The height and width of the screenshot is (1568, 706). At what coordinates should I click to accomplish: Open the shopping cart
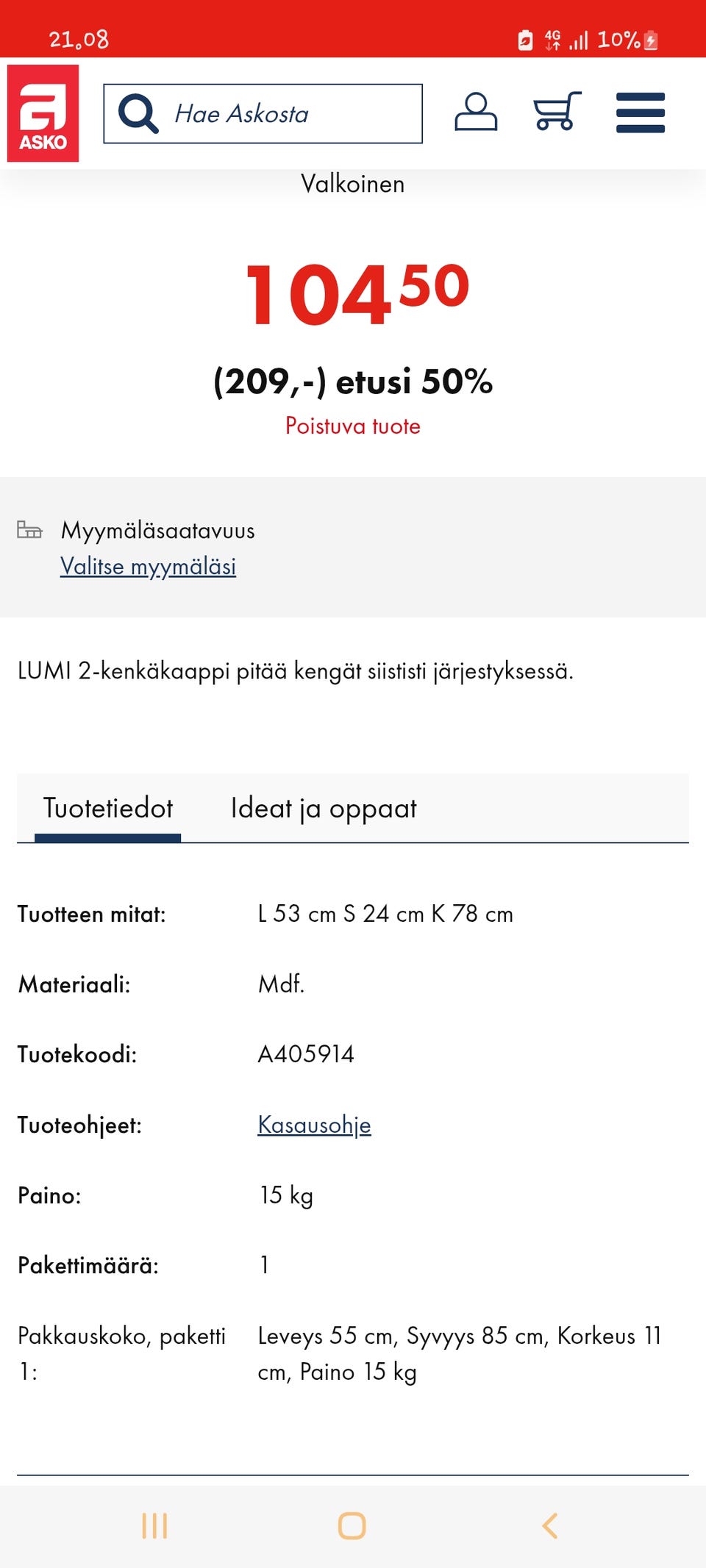pos(557,112)
